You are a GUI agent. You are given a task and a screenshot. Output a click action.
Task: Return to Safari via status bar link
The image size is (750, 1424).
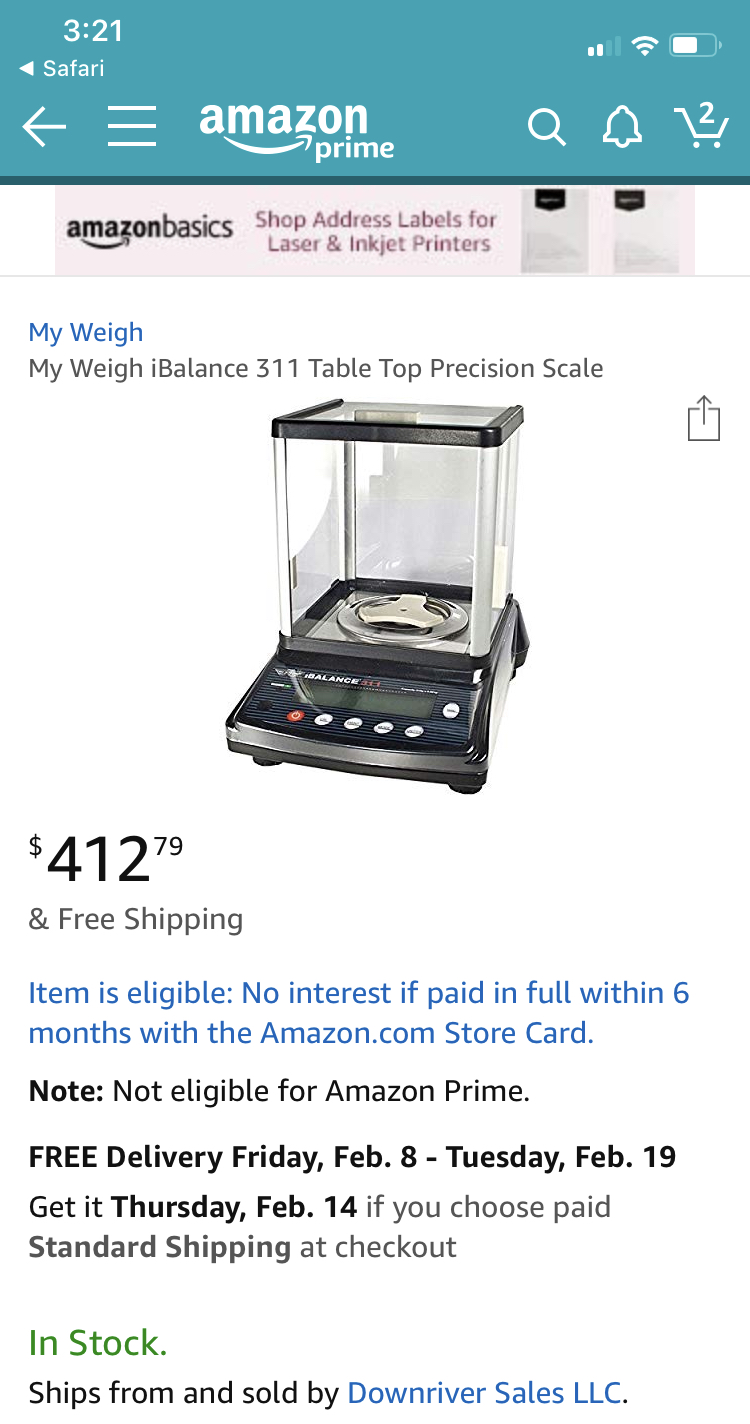click(x=62, y=68)
